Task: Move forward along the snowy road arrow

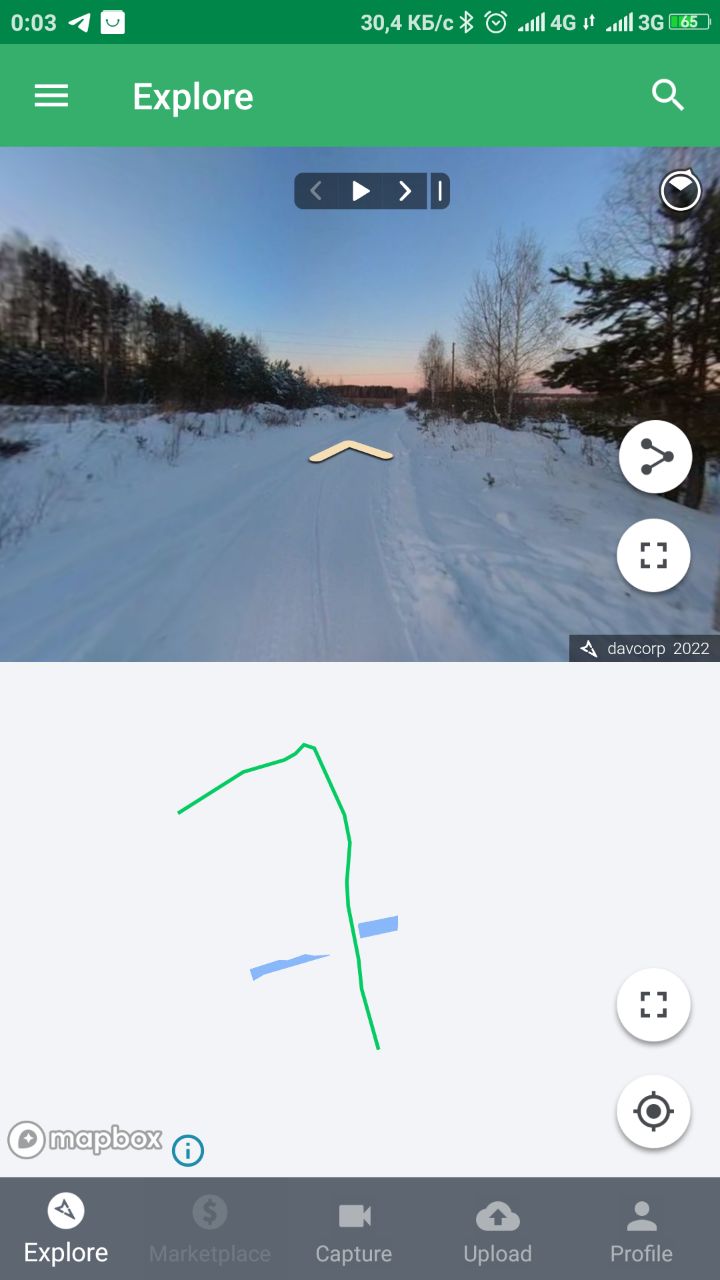Action: (350, 452)
